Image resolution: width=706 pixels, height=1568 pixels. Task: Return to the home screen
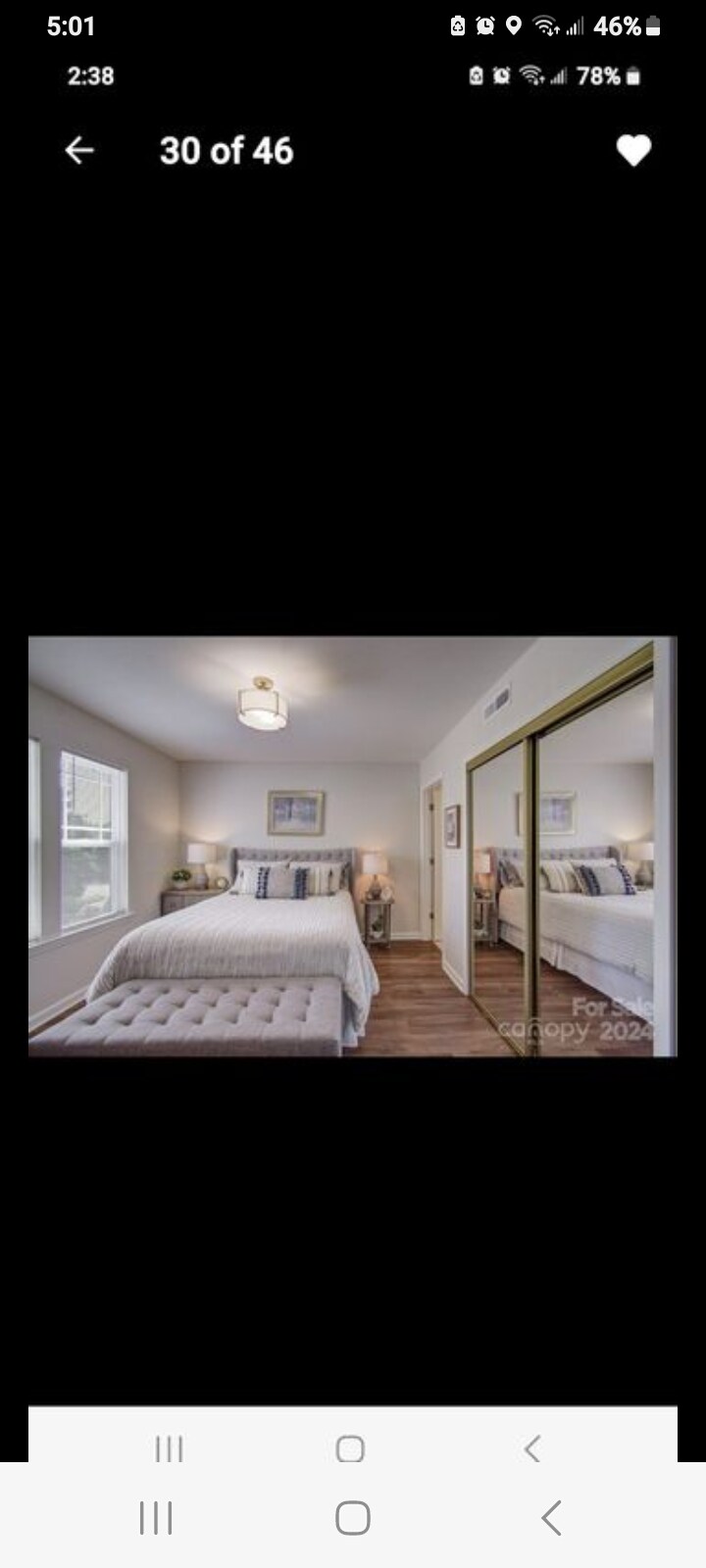353,1518
